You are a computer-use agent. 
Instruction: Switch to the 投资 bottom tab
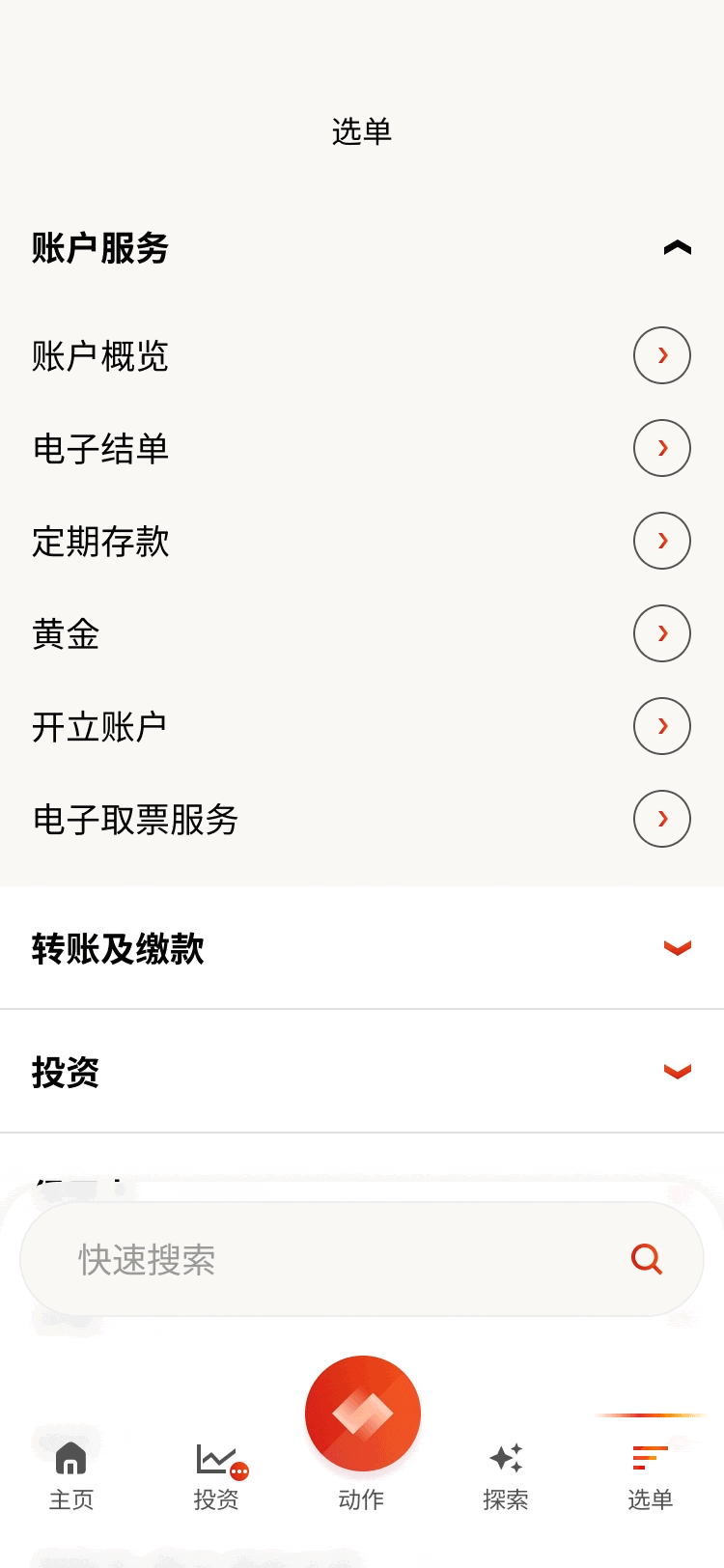(x=216, y=1475)
